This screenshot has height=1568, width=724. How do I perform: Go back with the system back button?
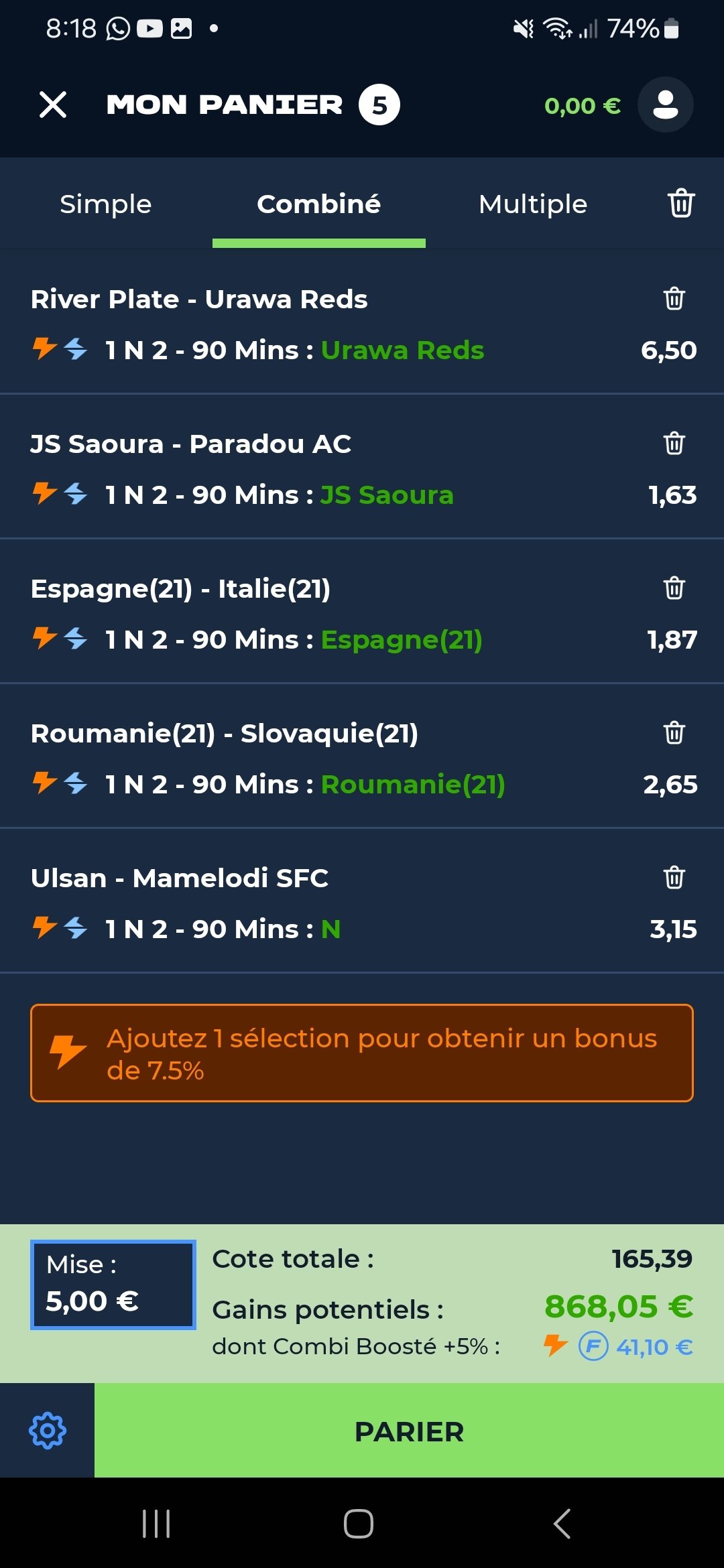[x=562, y=1523]
